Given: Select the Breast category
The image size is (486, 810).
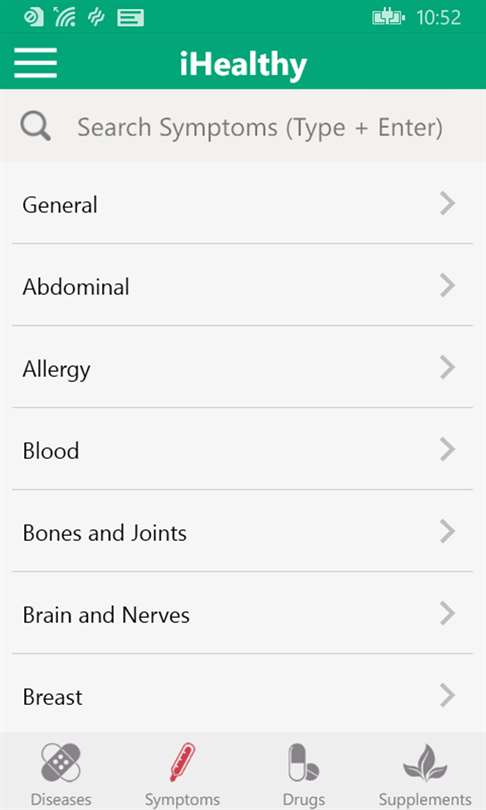Looking at the screenshot, I should (243, 695).
